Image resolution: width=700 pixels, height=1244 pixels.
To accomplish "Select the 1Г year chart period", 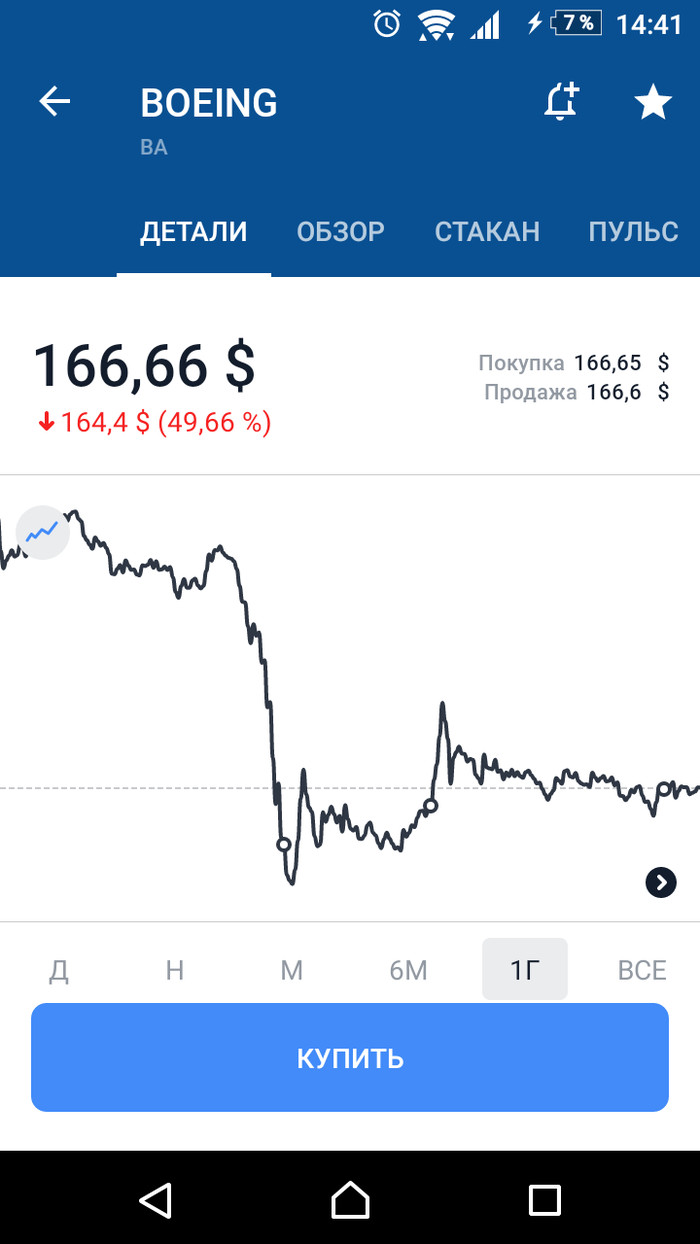I will click(524, 970).
